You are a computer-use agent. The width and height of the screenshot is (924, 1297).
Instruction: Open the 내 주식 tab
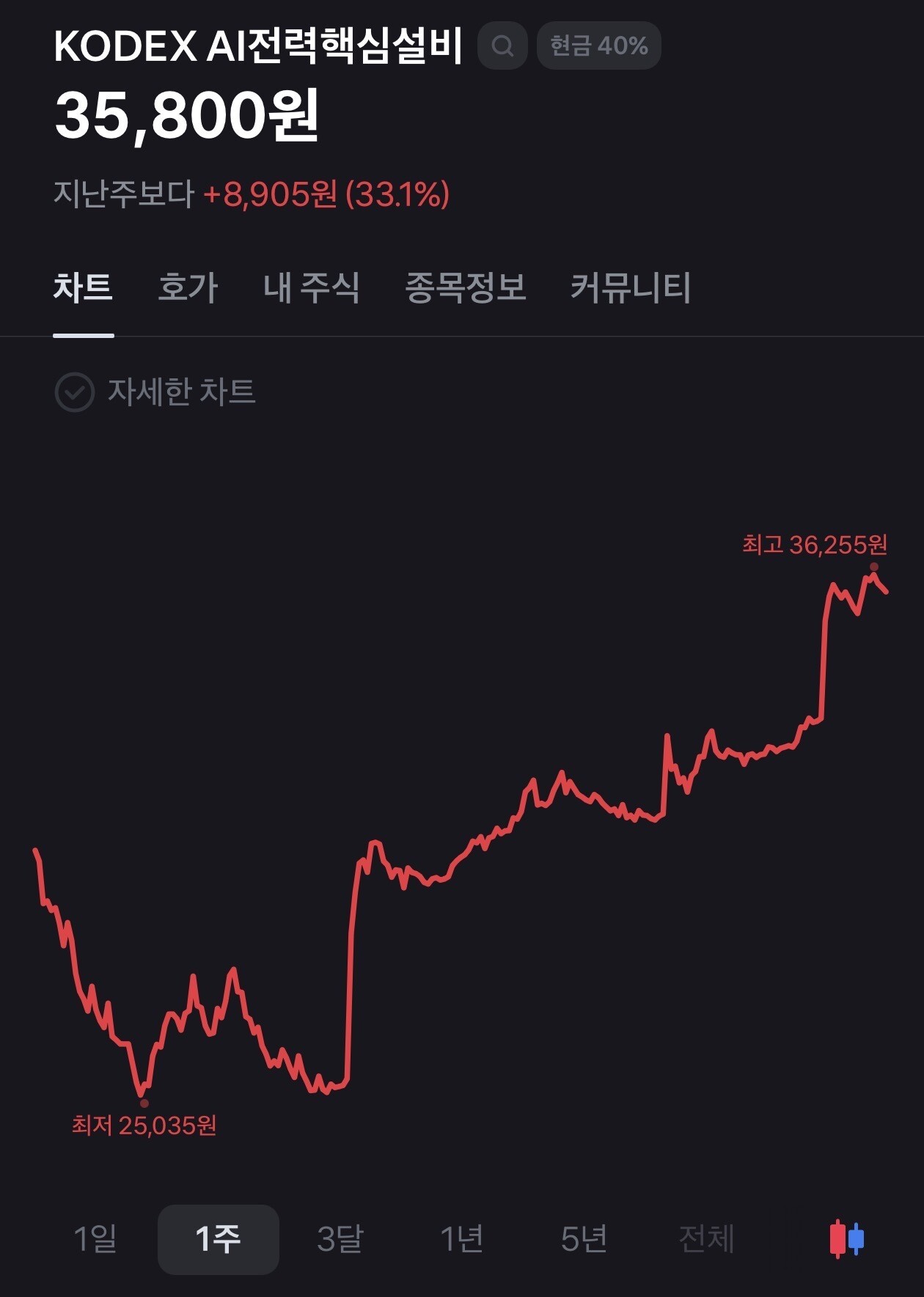(312, 287)
